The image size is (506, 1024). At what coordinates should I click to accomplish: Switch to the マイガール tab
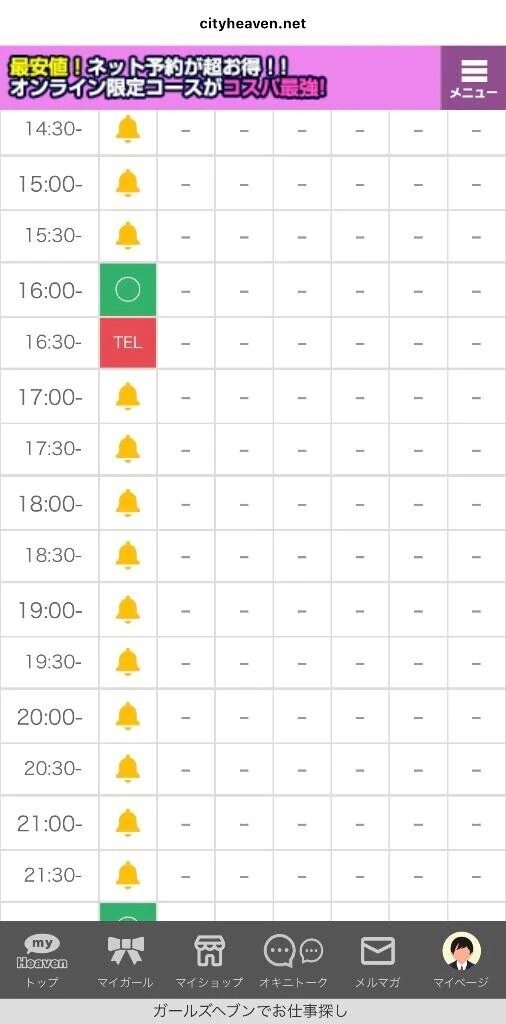(x=125, y=960)
